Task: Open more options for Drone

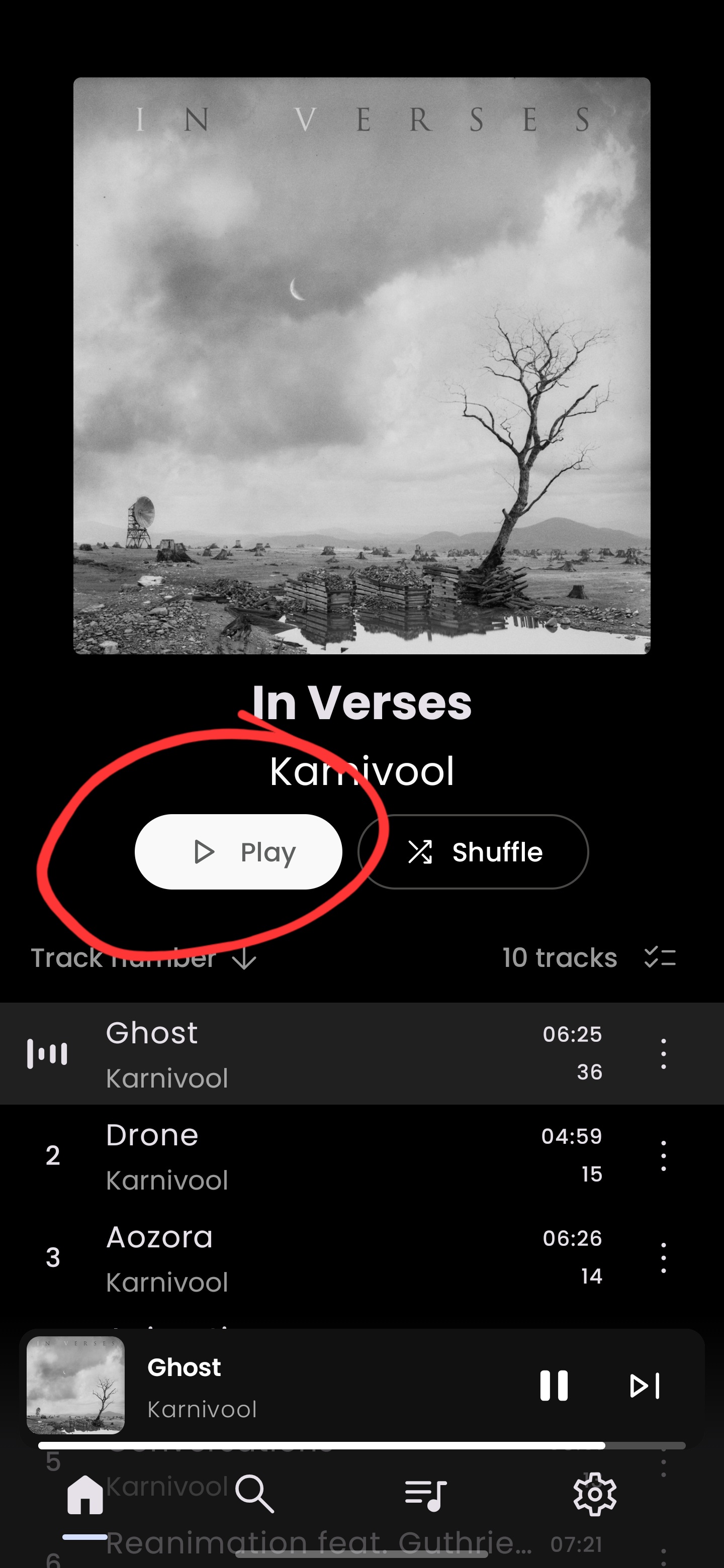Action: (663, 1156)
